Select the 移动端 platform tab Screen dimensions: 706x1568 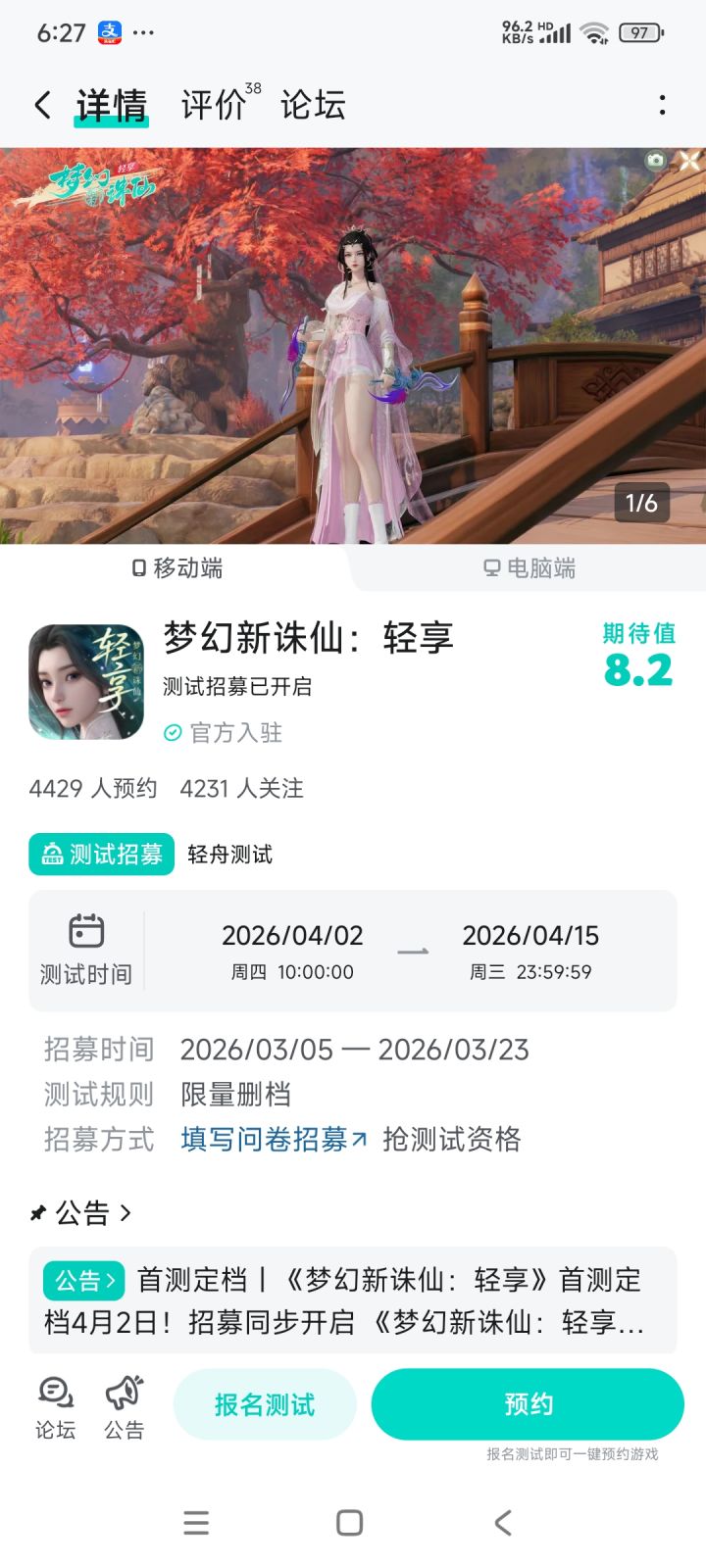(176, 568)
